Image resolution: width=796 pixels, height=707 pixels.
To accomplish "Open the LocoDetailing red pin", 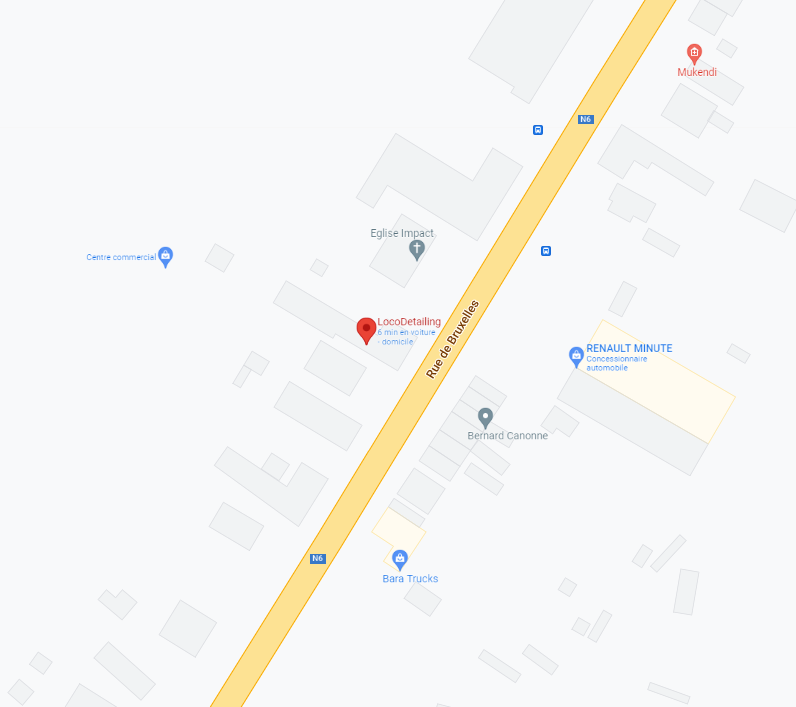I will tap(367, 330).
